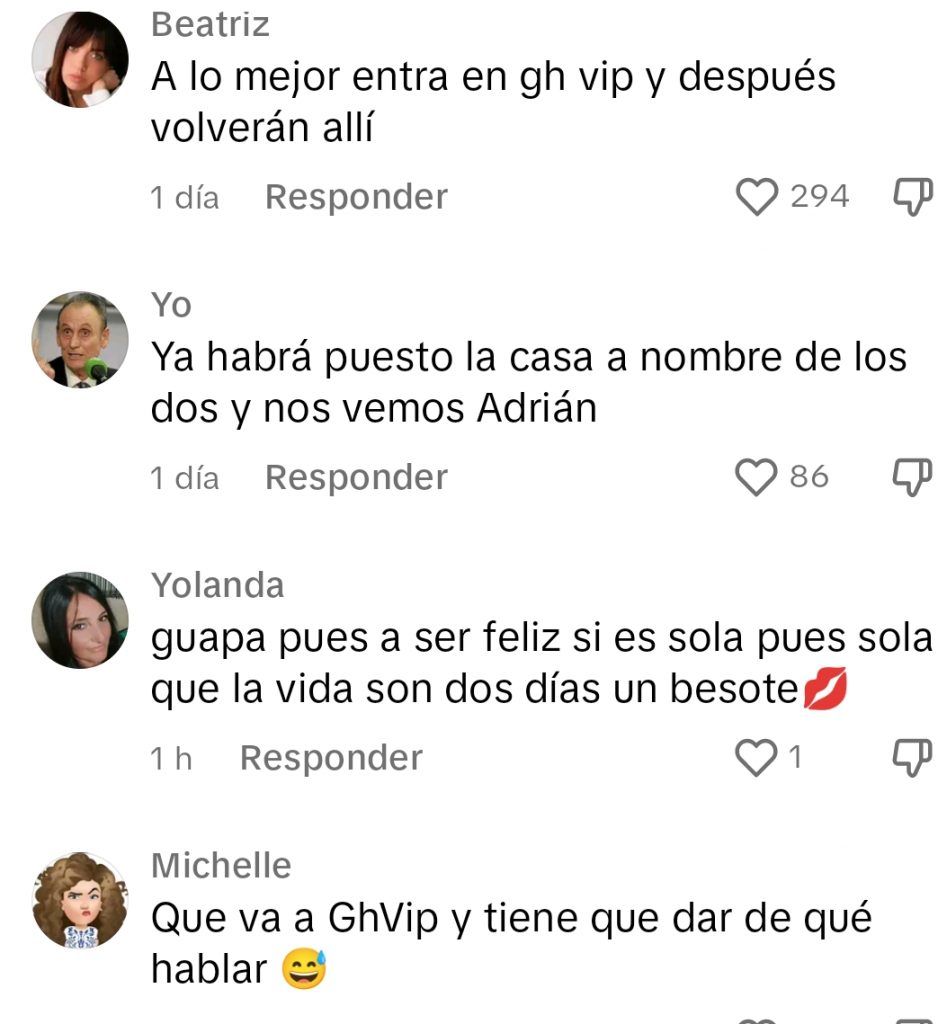Thumbs down Yolanda's comment
The width and height of the screenshot is (938, 1024).
[911, 758]
